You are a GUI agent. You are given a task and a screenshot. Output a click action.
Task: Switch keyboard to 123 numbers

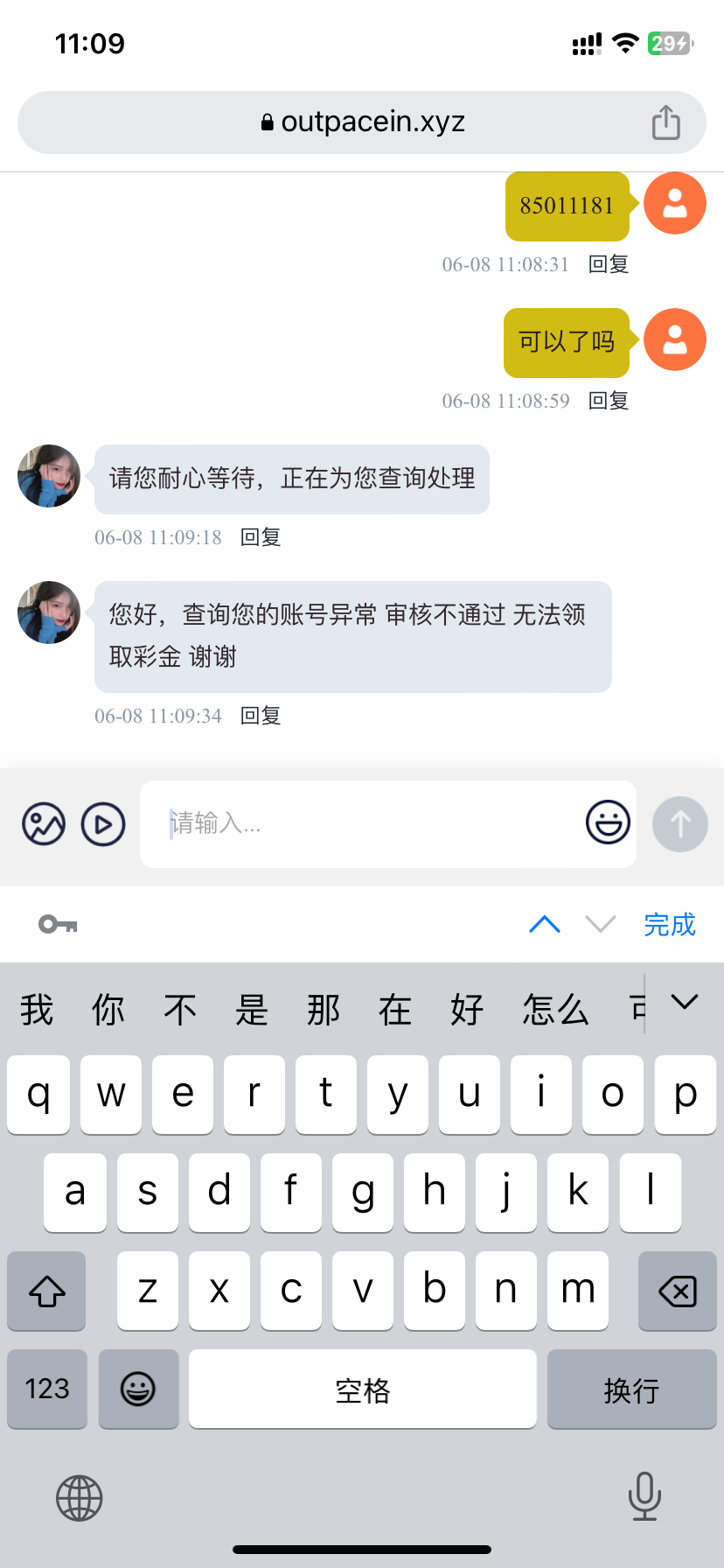(x=47, y=1389)
